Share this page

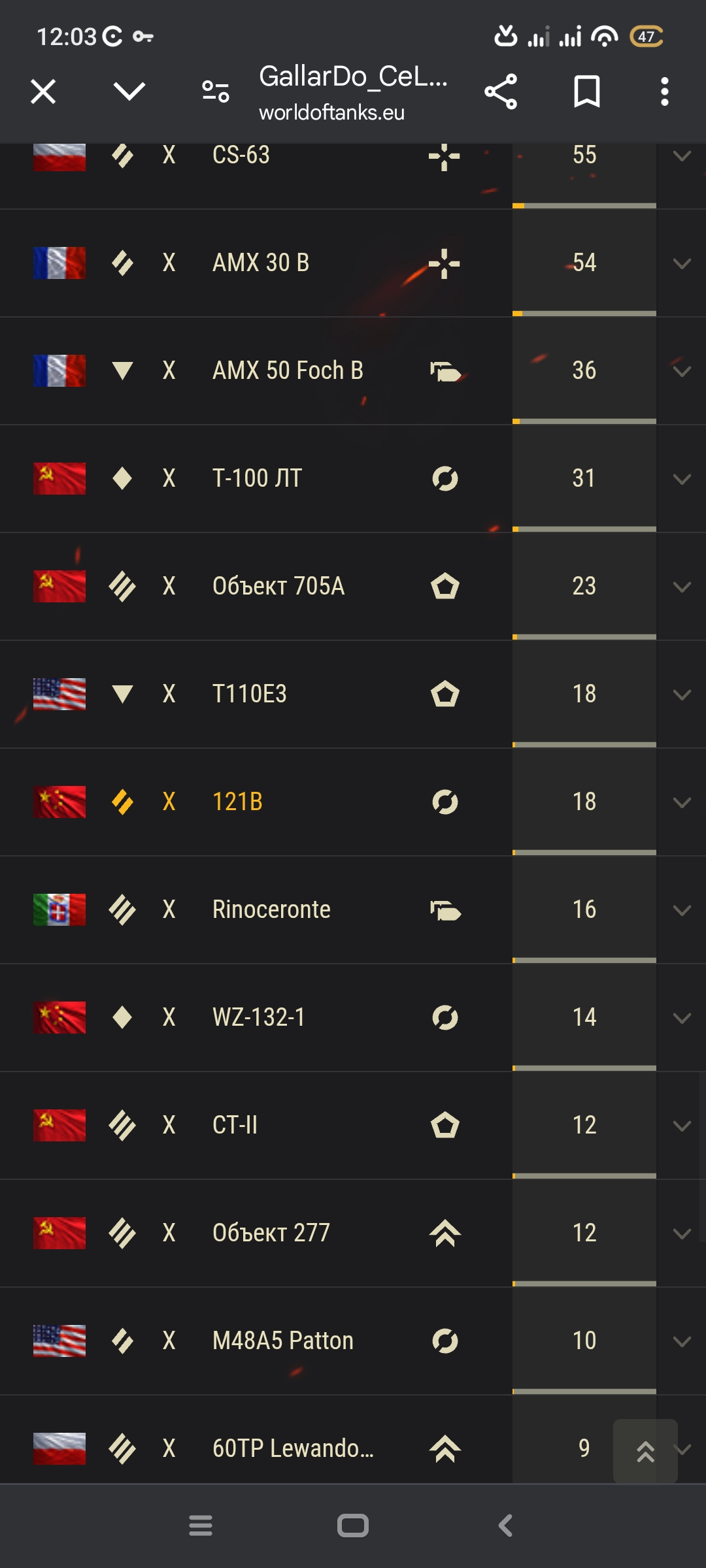click(501, 91)
